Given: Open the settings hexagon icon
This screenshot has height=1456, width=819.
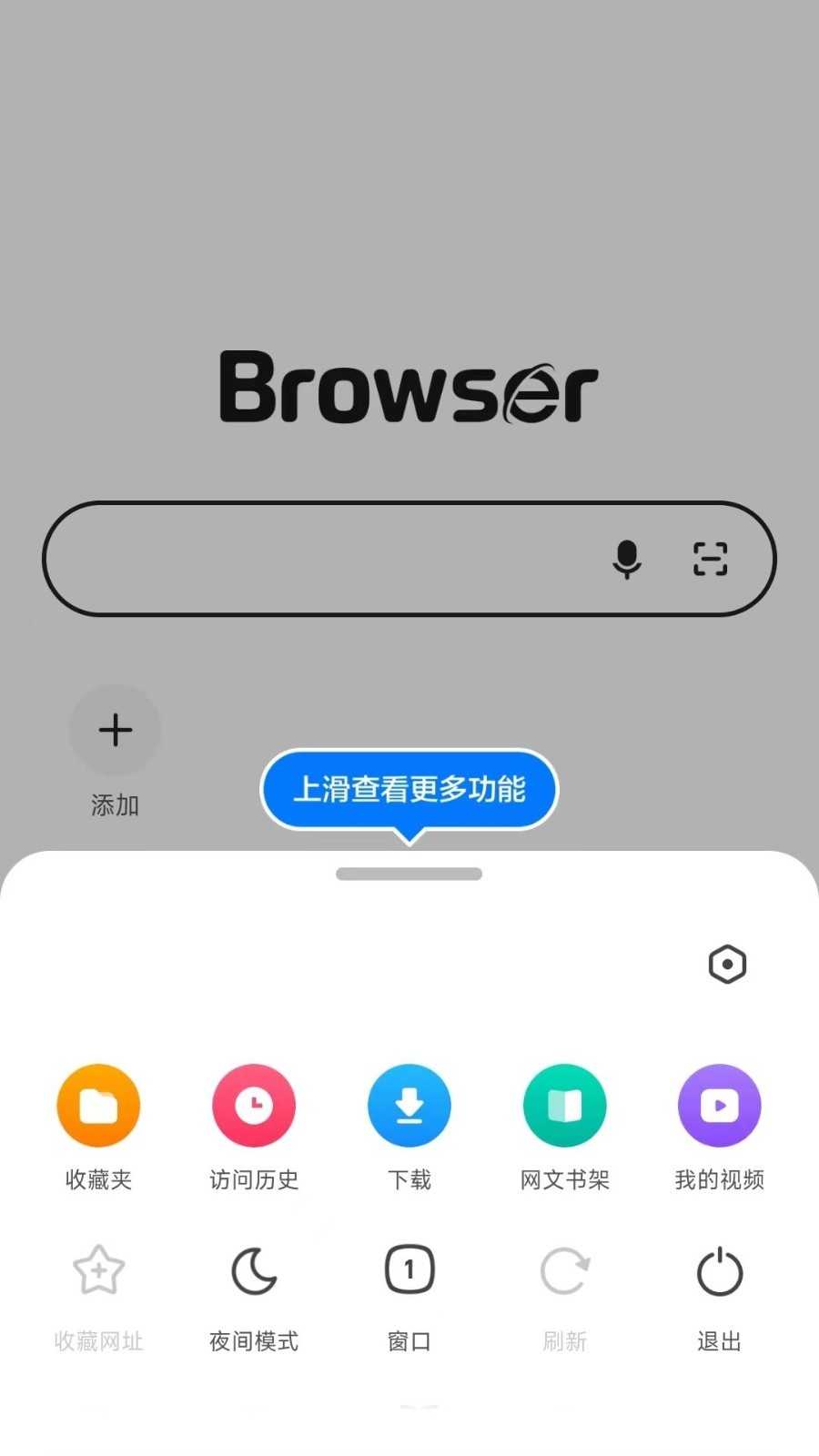Looking at the screenshot, I should (x=727, y=965).
